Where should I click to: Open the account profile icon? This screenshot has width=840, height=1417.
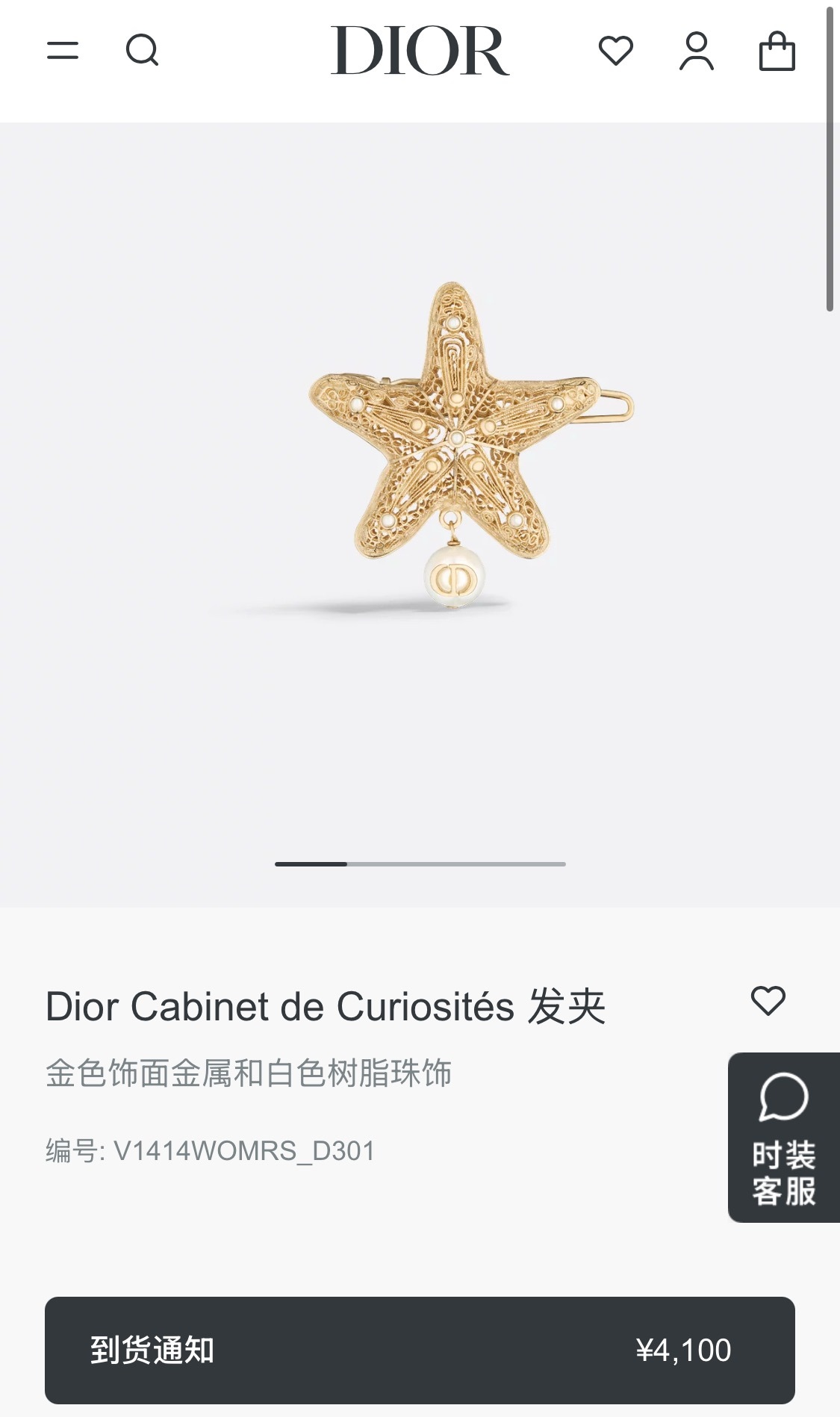(697, 51)
